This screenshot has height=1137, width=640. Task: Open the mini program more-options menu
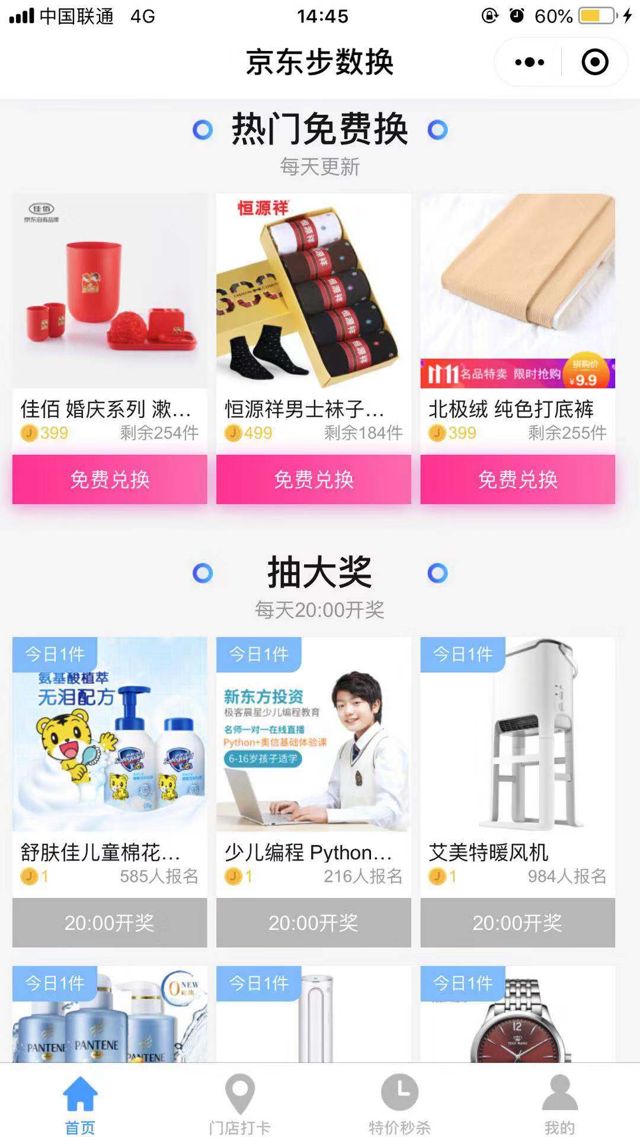[x=529, y=62]
